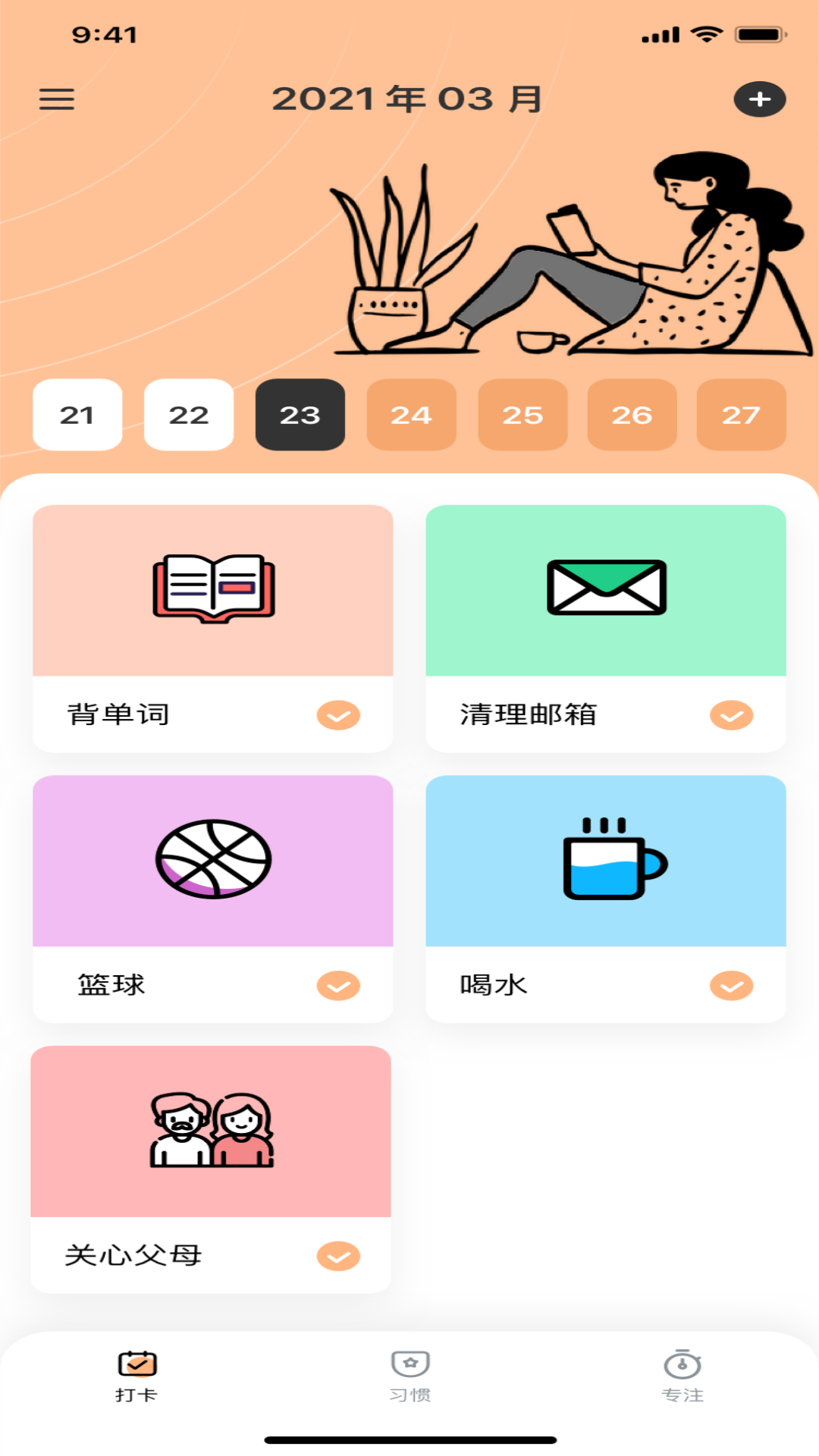Open the 背单词 habit card
The width and height of the screenshot is (819, 1456).
click(212, 591)
